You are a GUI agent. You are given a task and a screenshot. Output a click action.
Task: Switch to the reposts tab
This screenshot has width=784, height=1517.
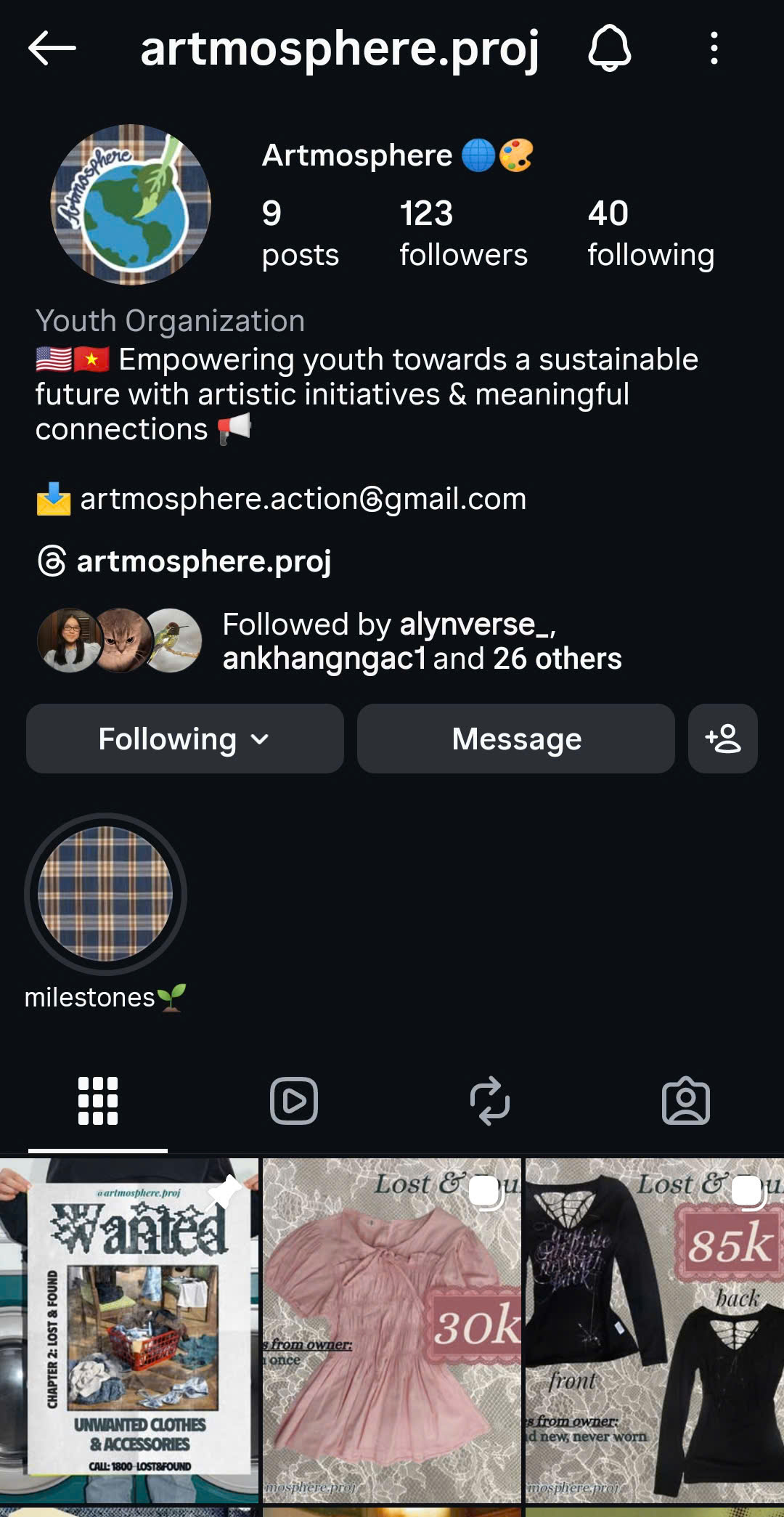(x=490, y=1101)
